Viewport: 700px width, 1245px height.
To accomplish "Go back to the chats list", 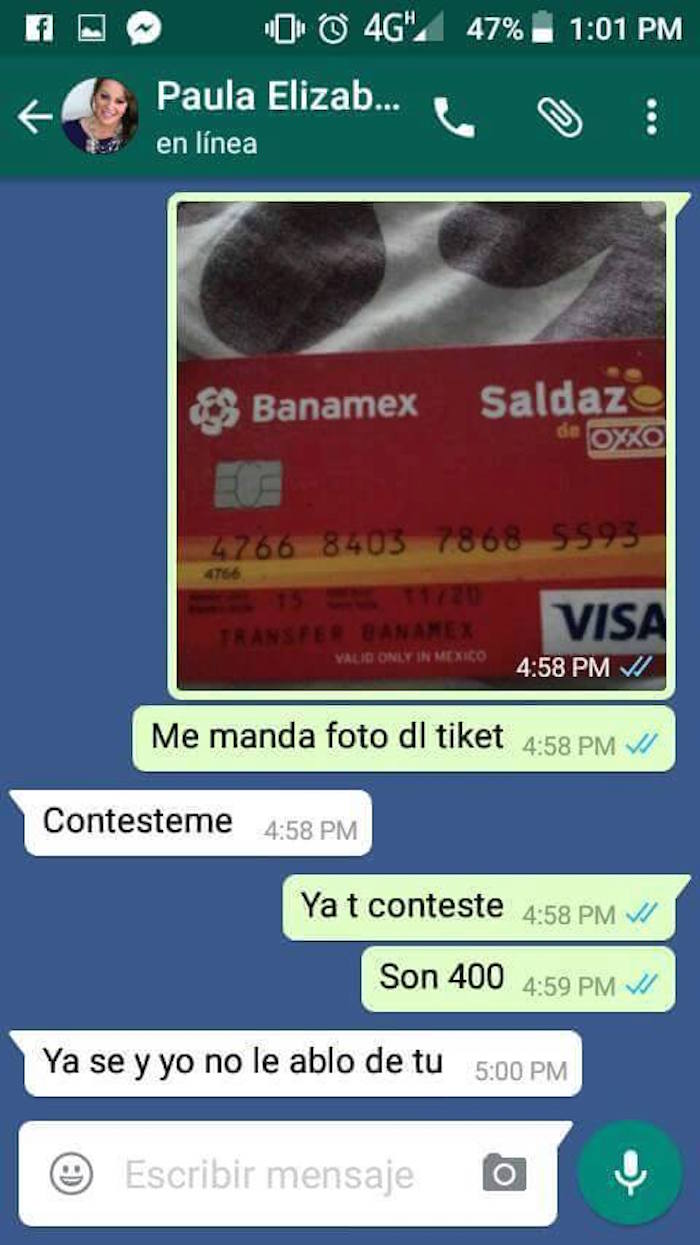I will coord(33,118).
